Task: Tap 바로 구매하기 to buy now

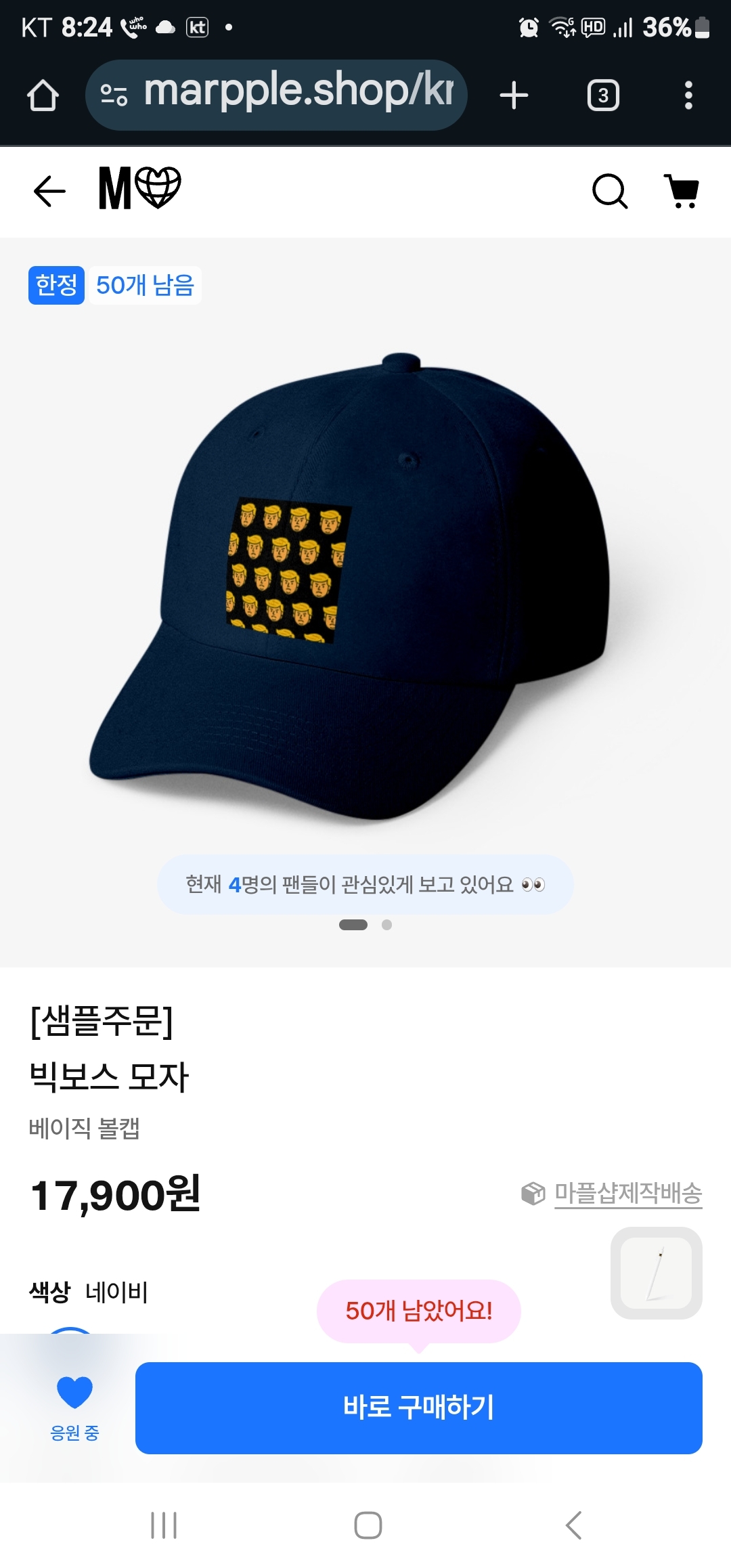Action: [x=418, y=1408]
